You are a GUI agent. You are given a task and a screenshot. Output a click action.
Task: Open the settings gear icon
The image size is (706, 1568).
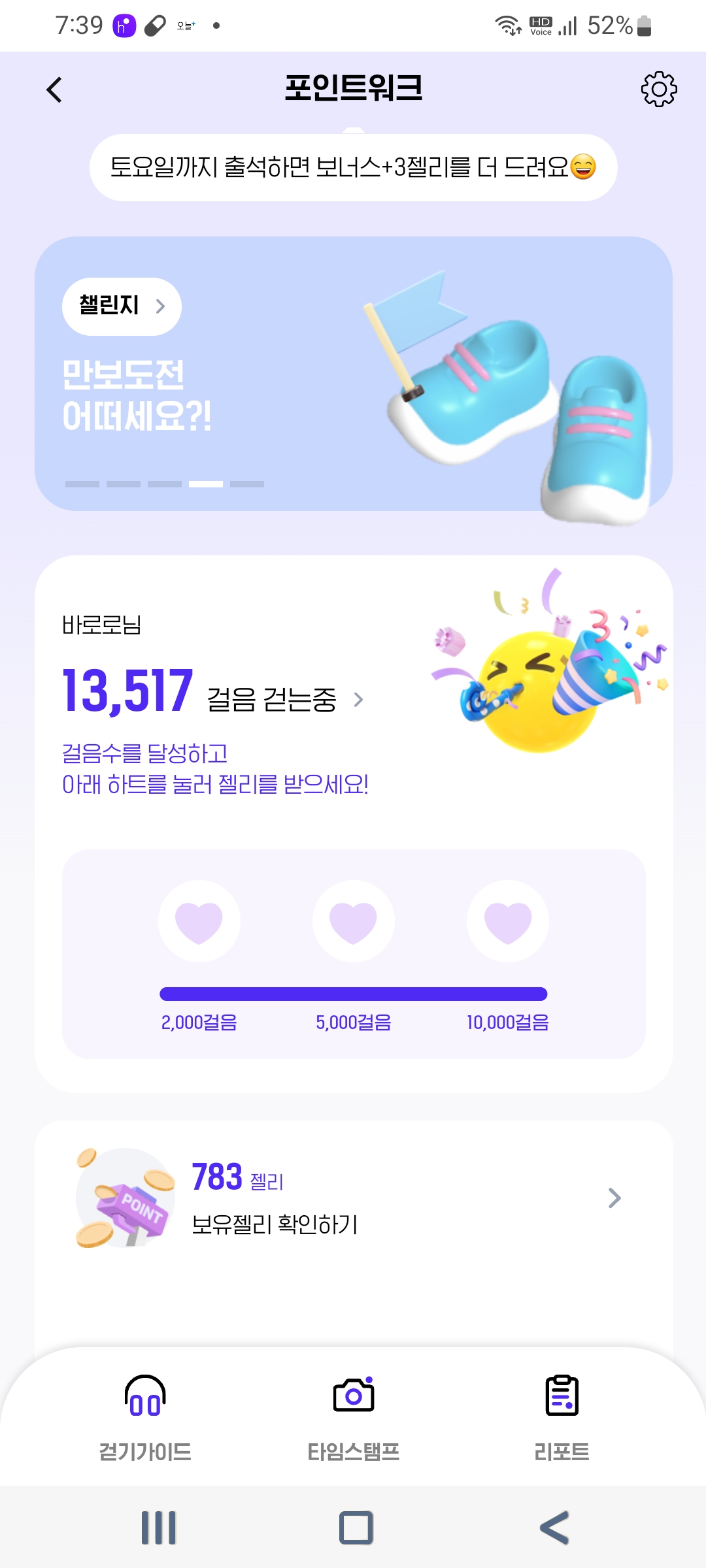pyautogui.click(x=658, y=89)
